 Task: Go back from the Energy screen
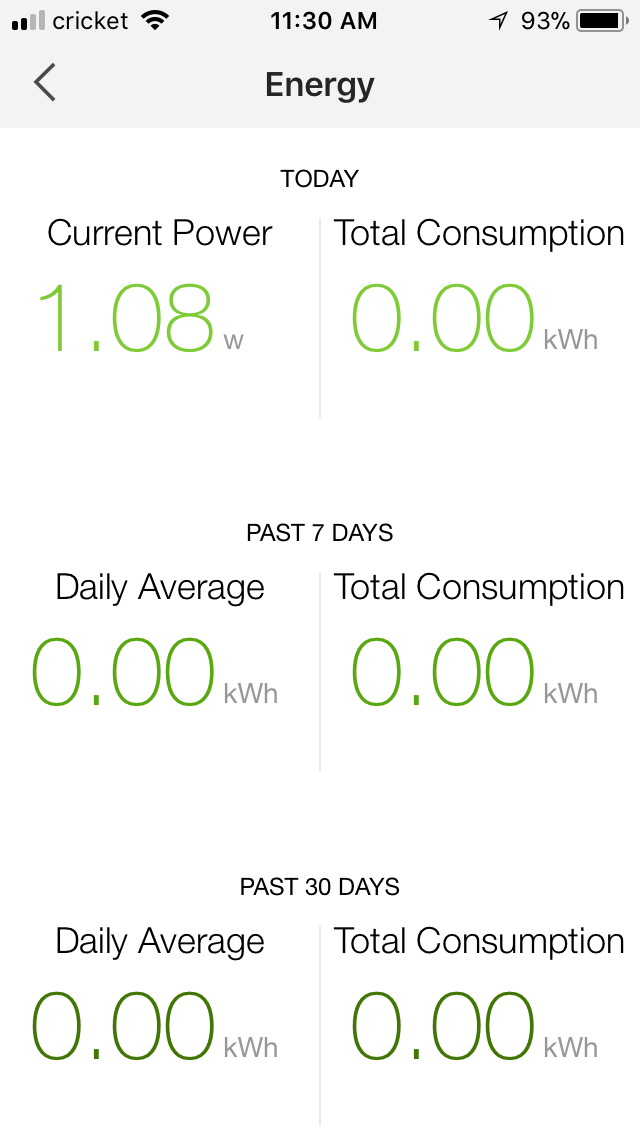tap(44, 83)
